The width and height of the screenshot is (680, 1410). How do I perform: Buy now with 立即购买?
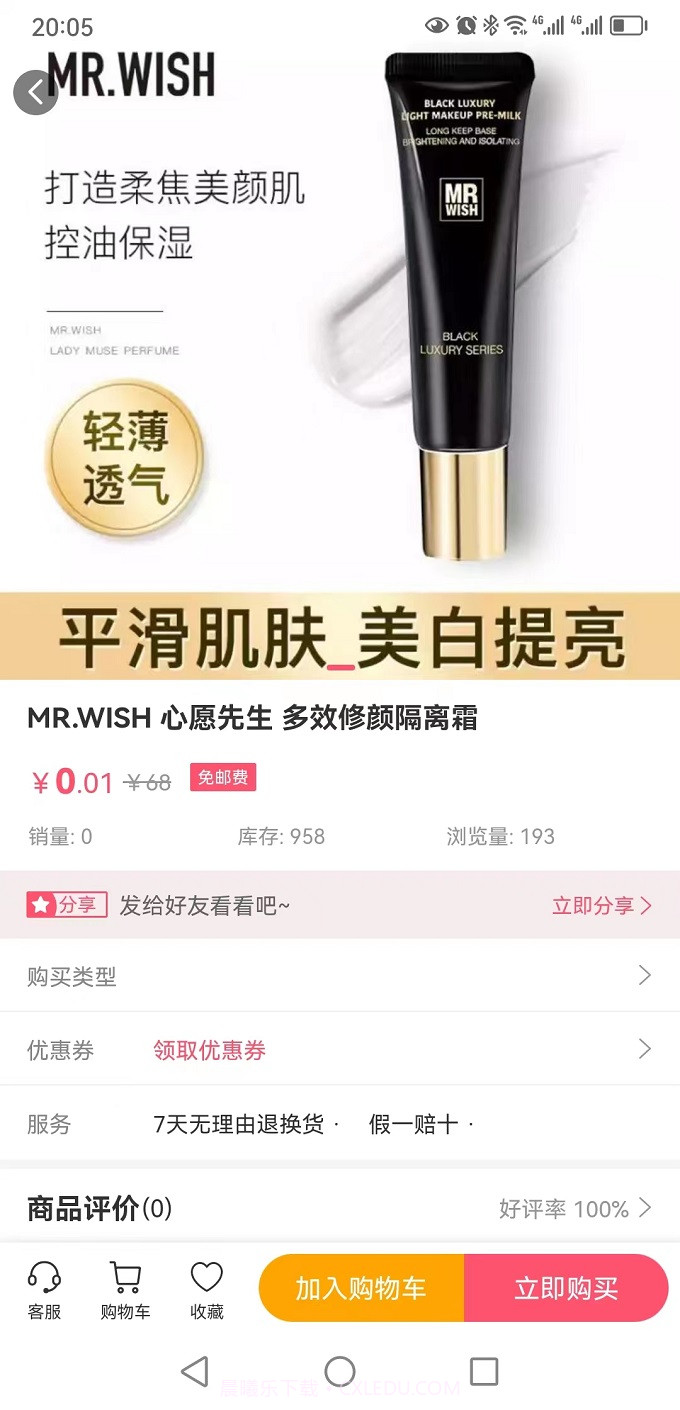coord(566,1288)
